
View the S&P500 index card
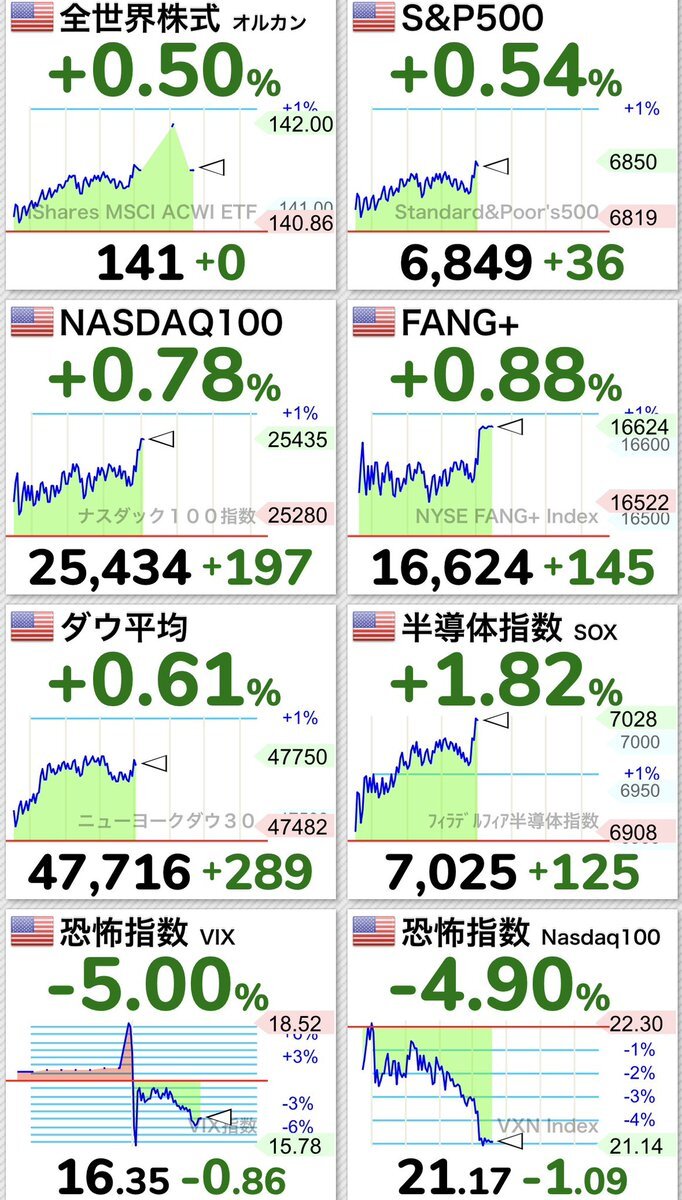pyautogui.click(x=512, y=145)
